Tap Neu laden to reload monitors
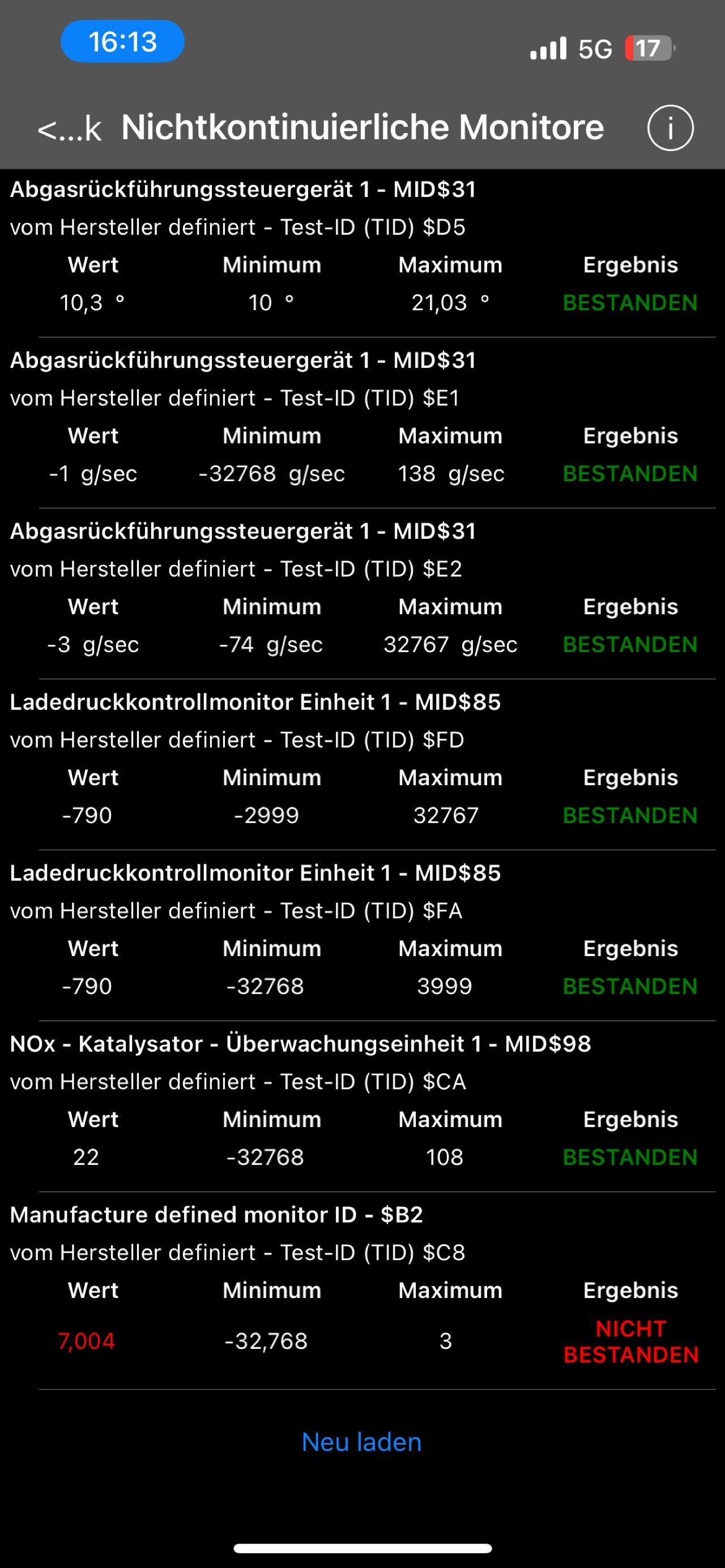The image size is (725, 1568). [362, 1442]
